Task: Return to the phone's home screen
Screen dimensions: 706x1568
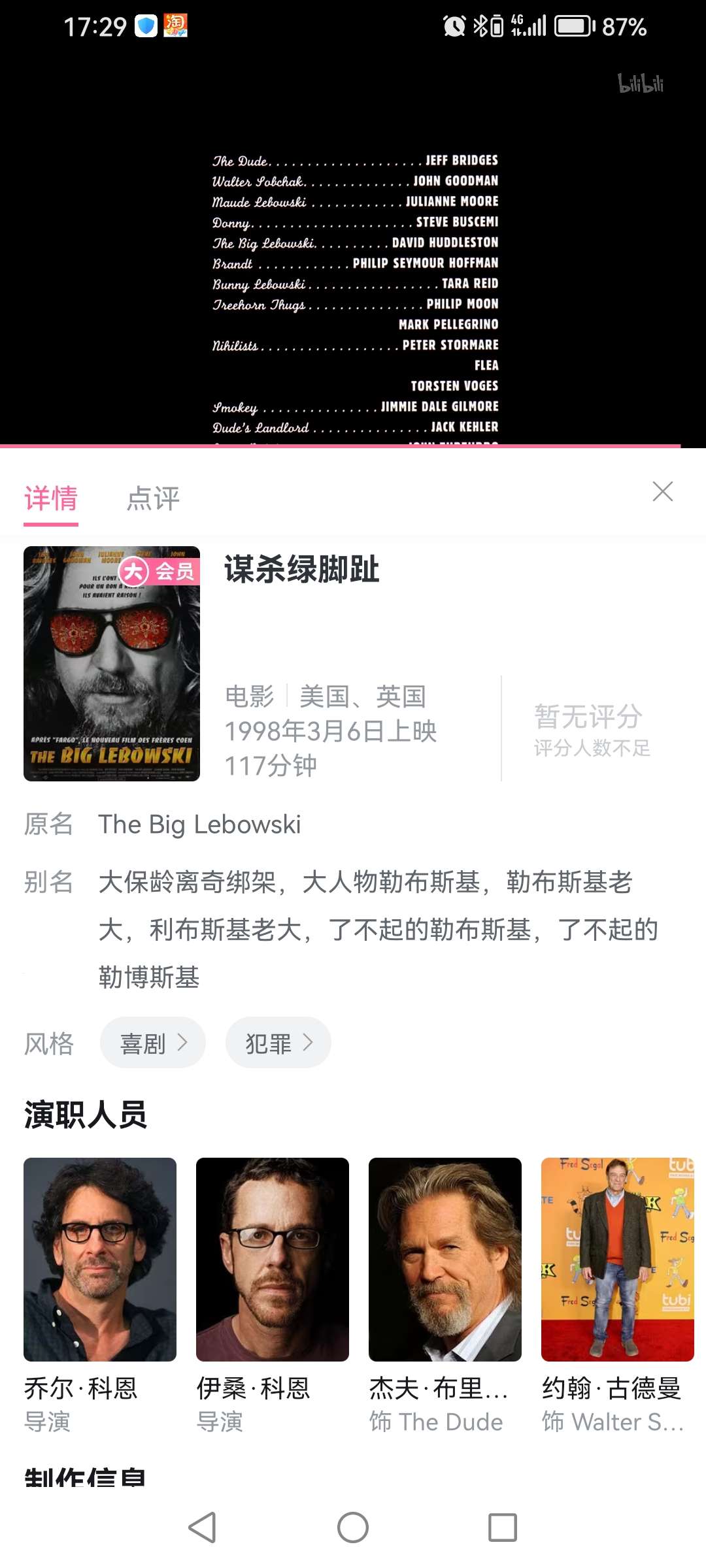Action: (353, 1527)
